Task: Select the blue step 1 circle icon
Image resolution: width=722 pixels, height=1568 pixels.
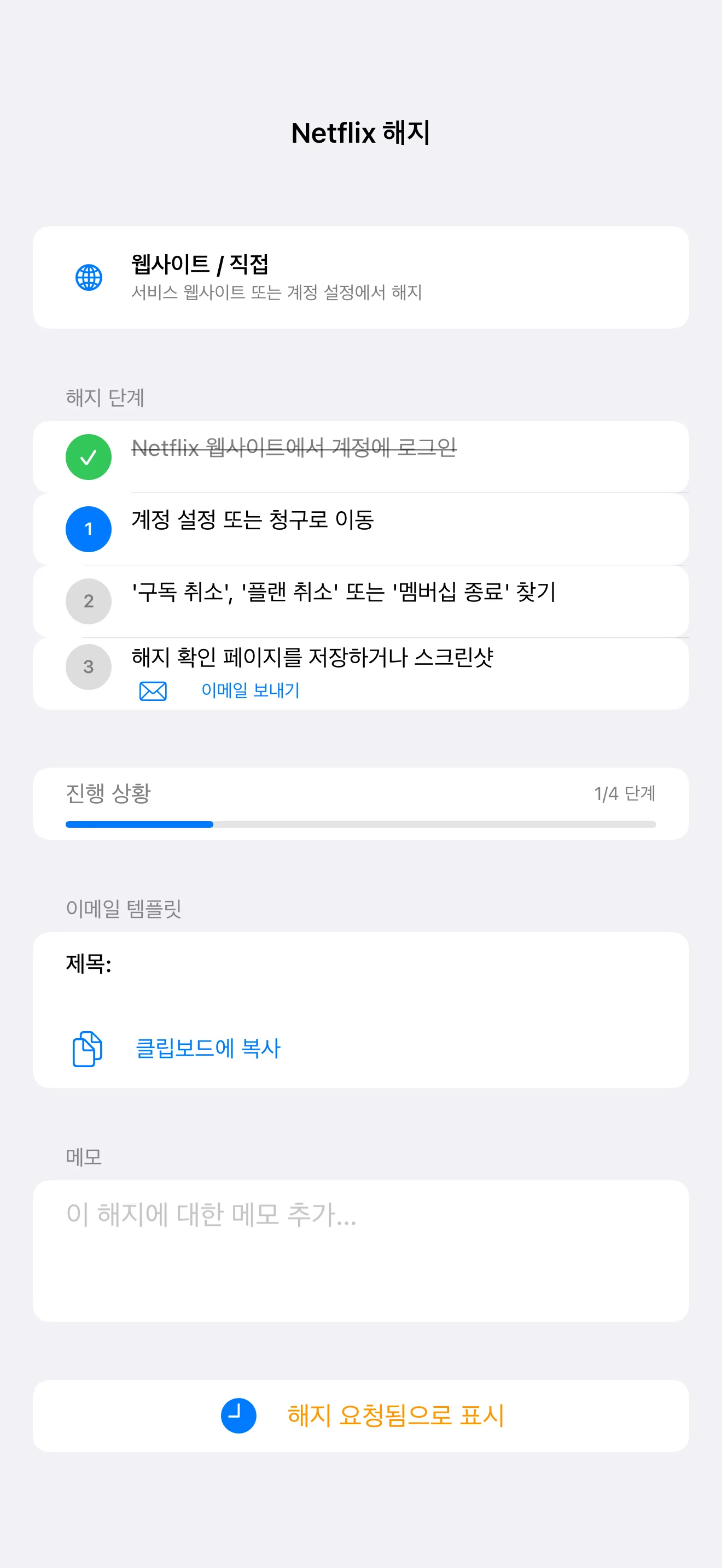Action: 88,528
